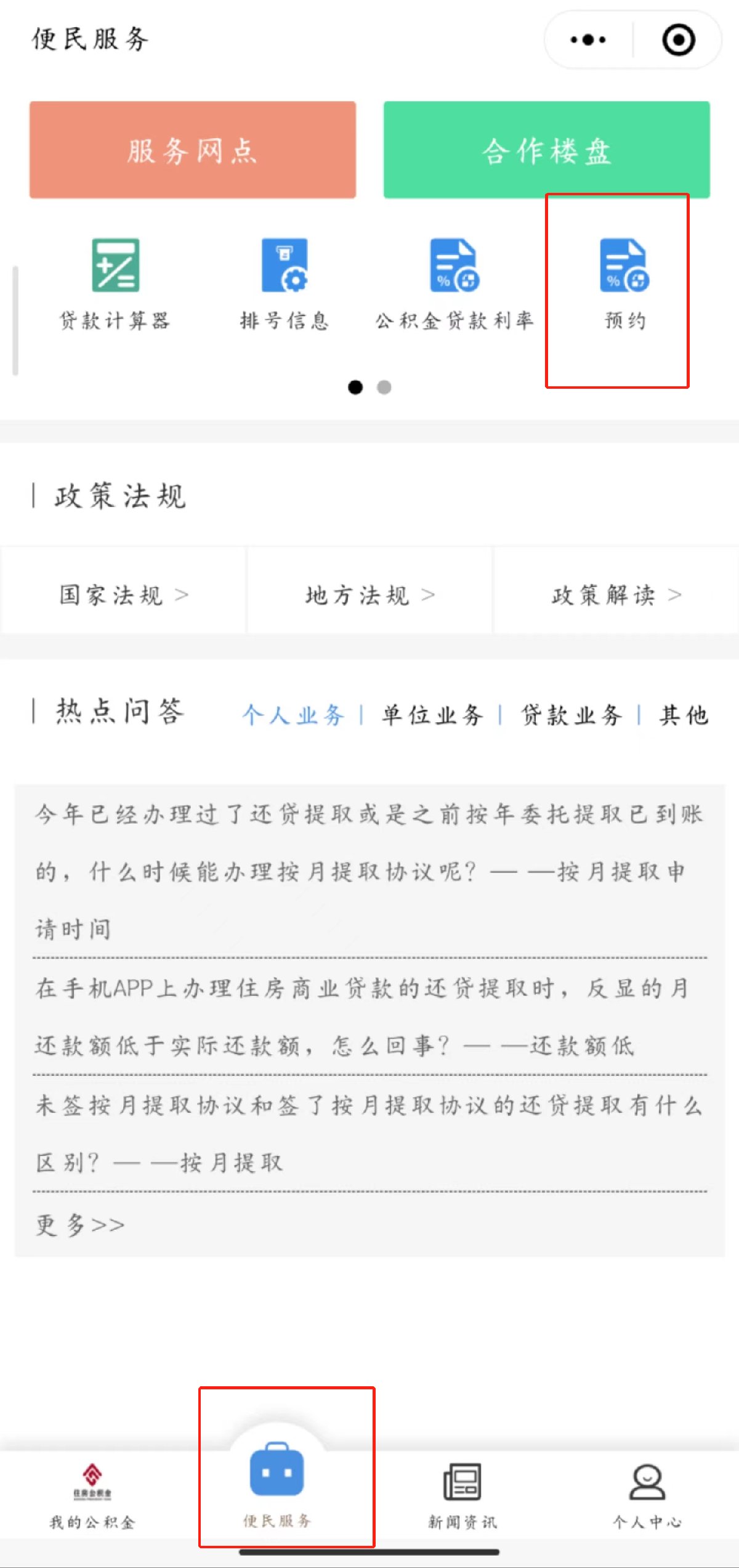739x1568 pixels.
Task: Select the 个人业务 Q&A tab
Action: point(293,715)
